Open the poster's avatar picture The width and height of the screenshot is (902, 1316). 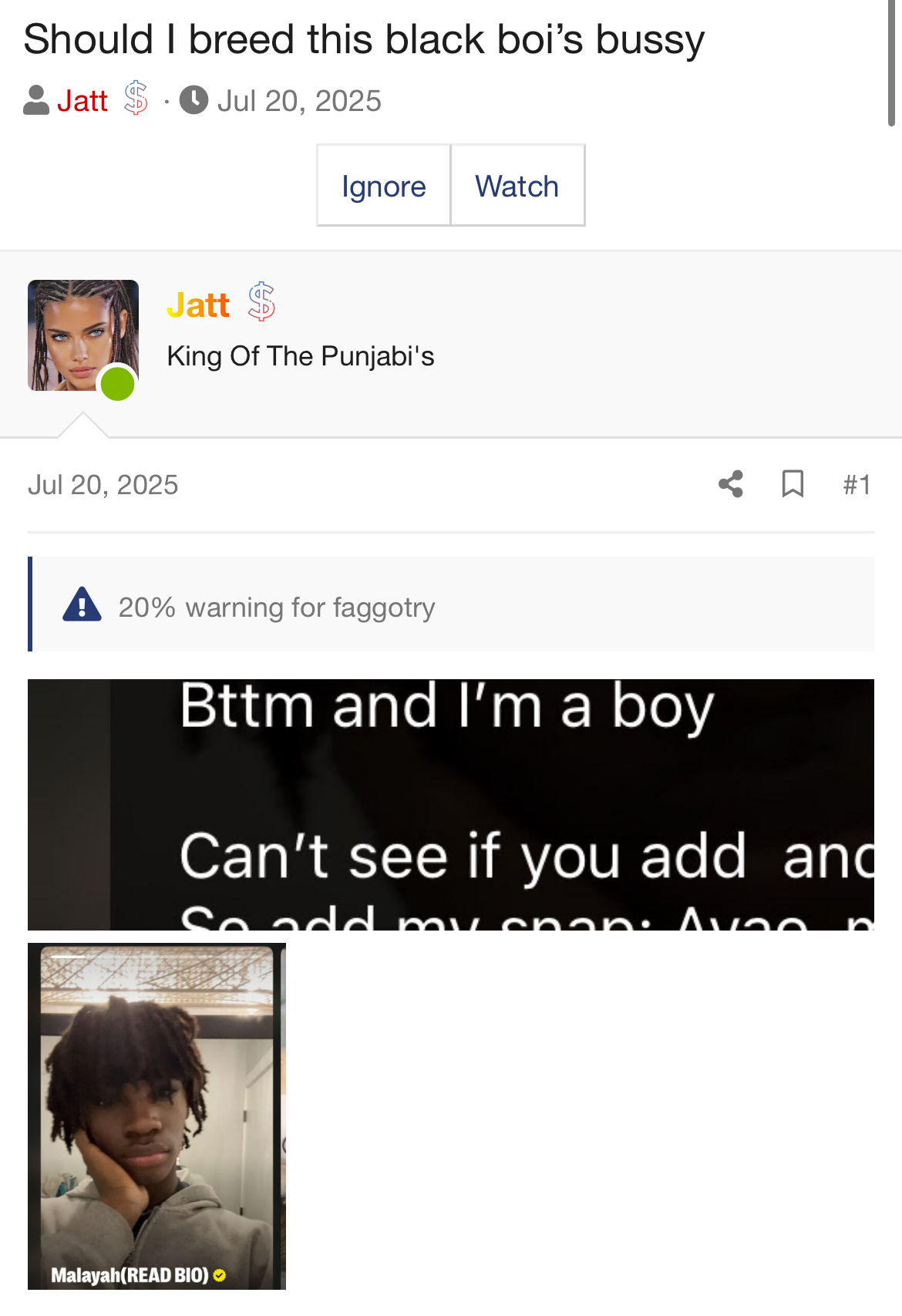(83, 335)
